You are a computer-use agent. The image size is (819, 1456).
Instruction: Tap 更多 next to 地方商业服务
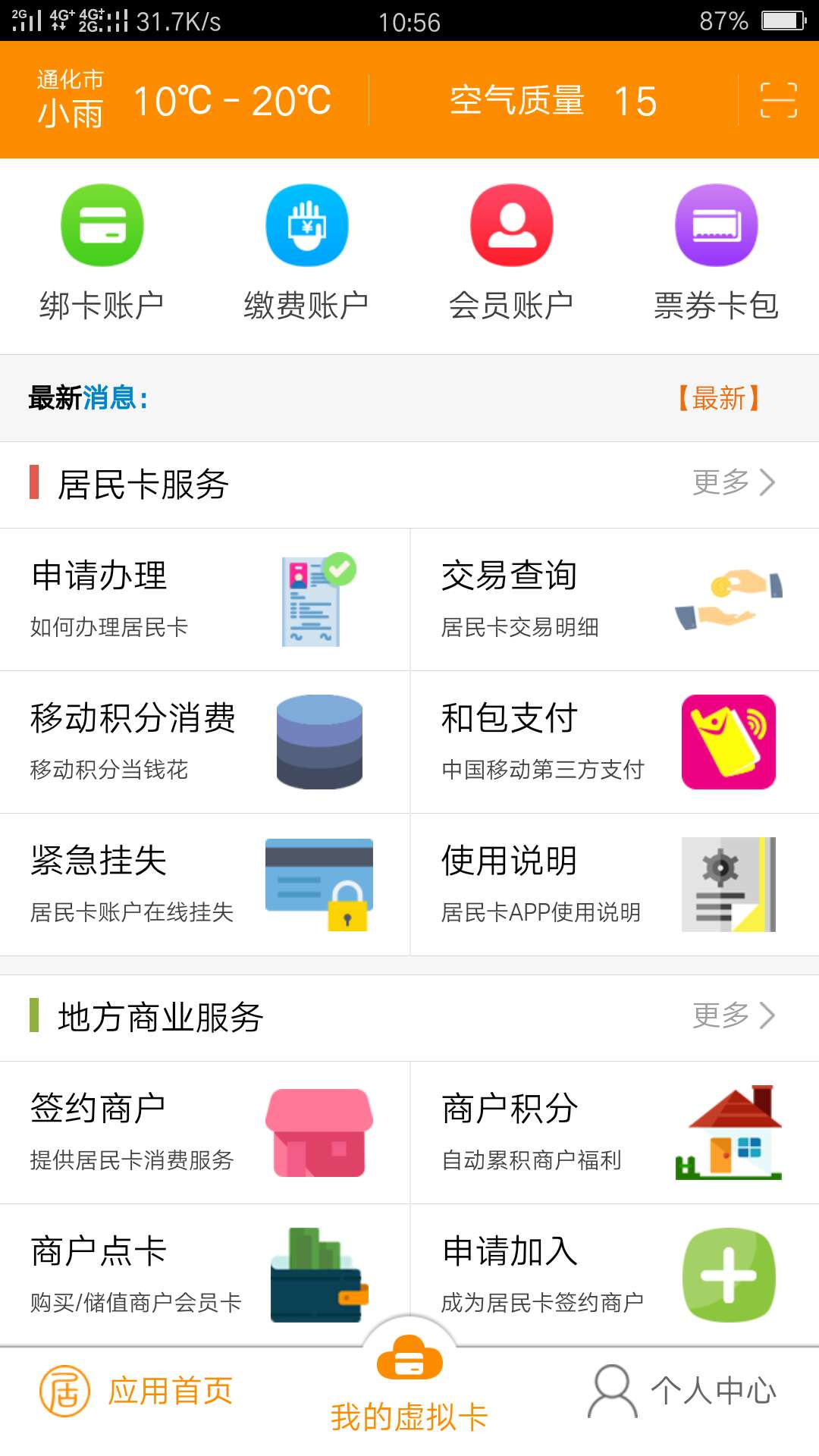tap(733, 1016)
